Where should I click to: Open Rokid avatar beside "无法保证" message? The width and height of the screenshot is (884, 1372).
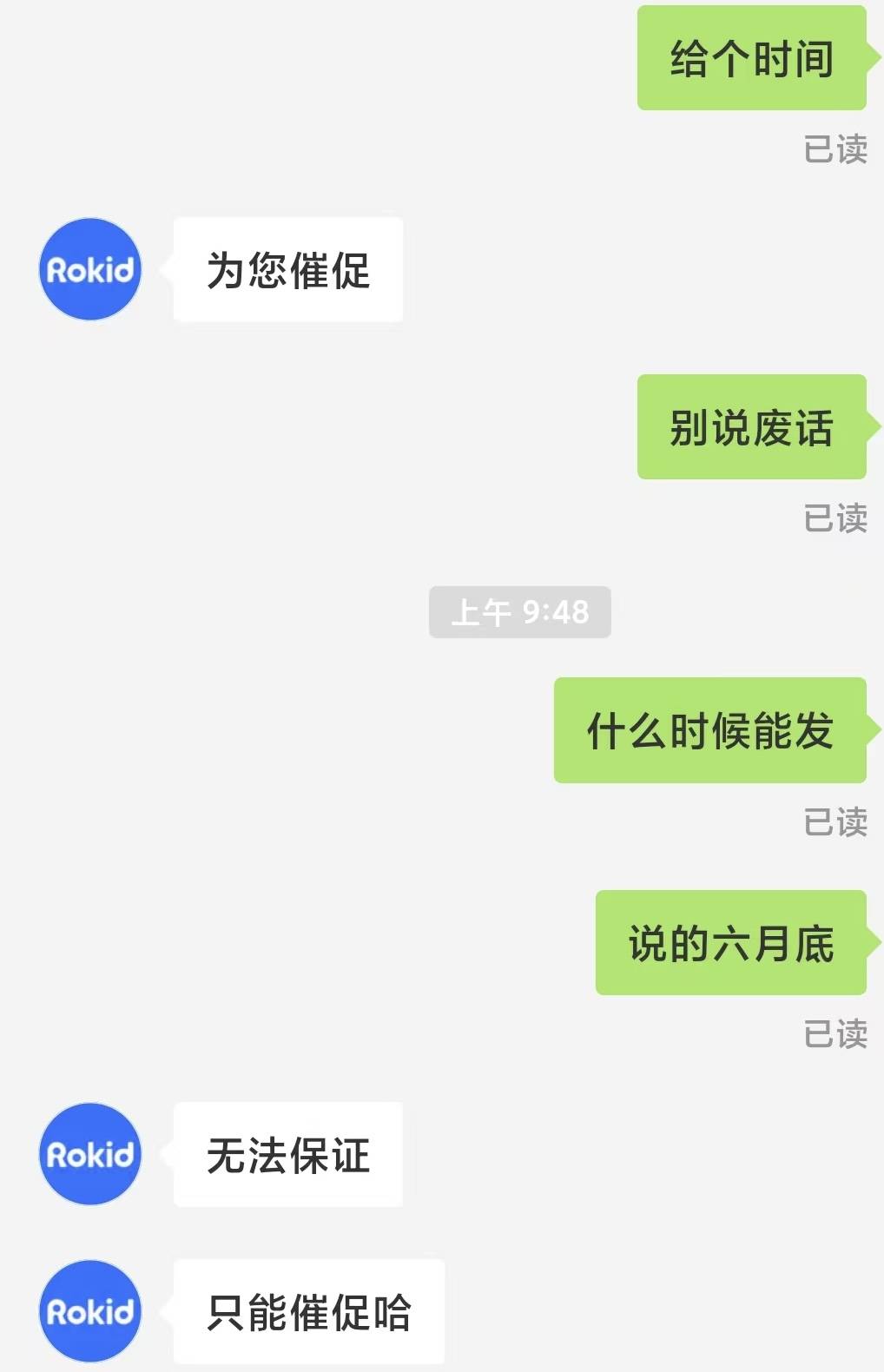[x=90, y=1154]
